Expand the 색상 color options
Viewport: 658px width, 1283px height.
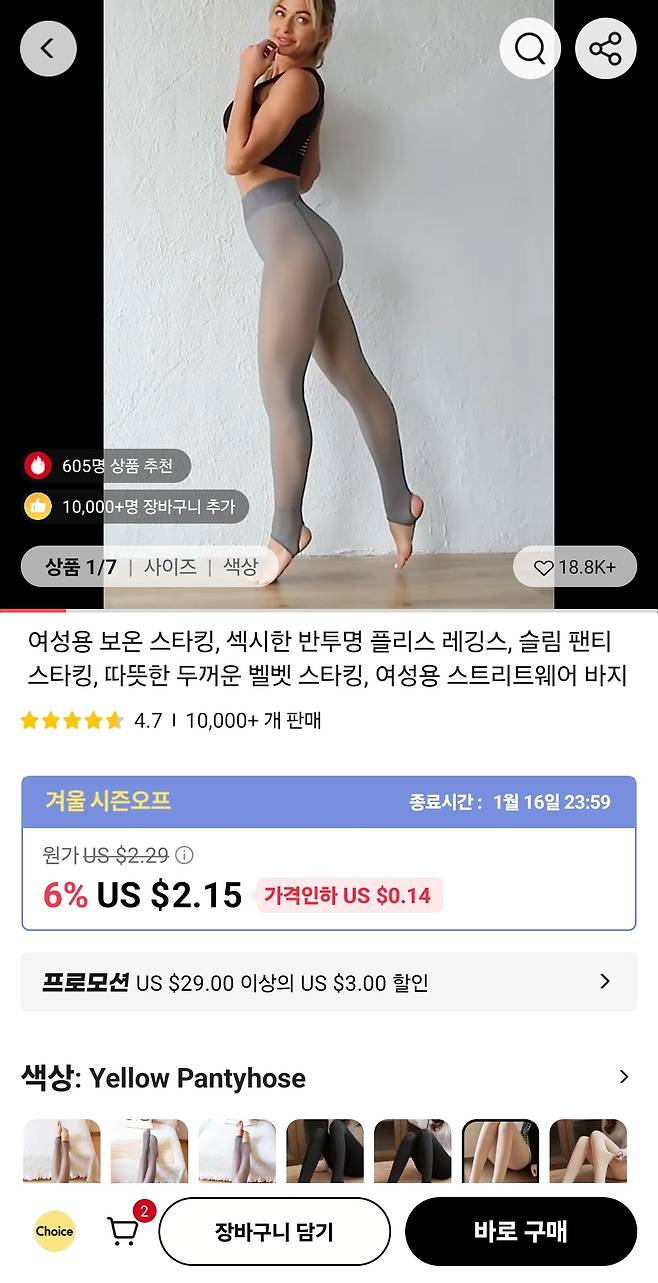(623, 1077)
